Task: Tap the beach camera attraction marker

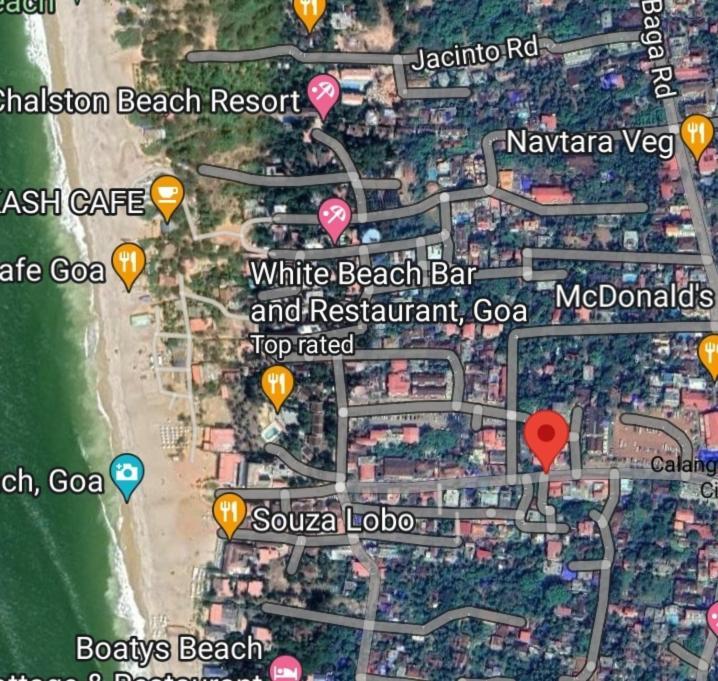Action: coord(127,476)
